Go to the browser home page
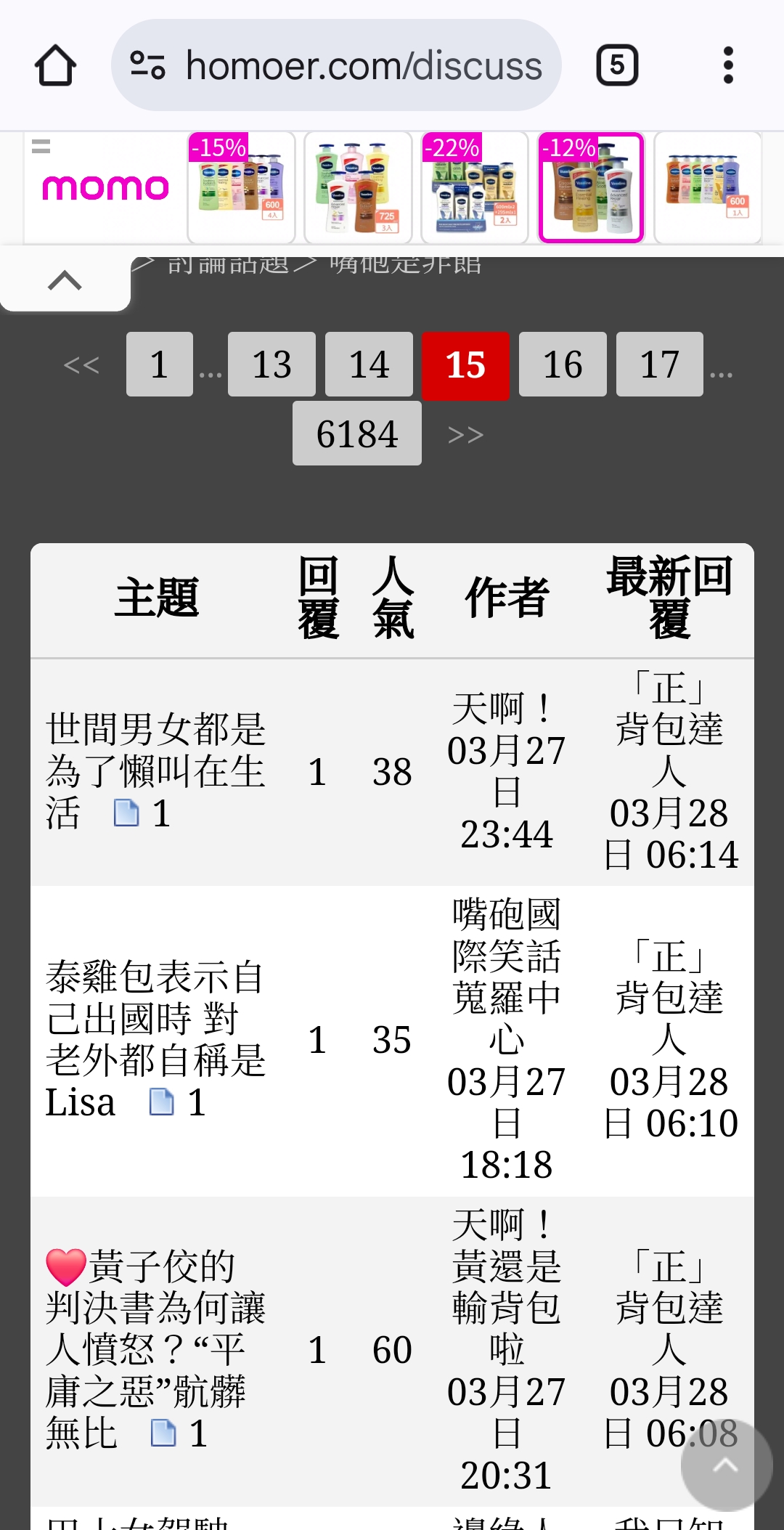Screen dimensions: 784x1530 coord(55,65)
